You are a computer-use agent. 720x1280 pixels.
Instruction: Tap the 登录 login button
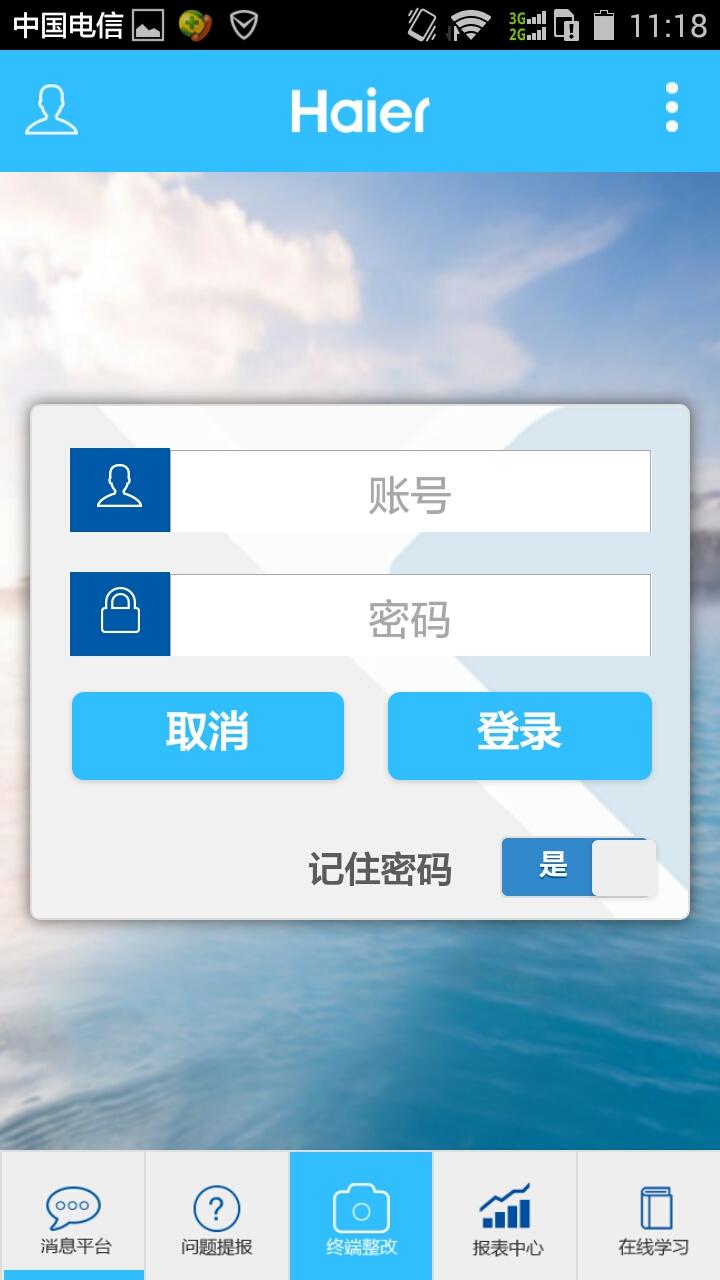click(x=519, y=735)
